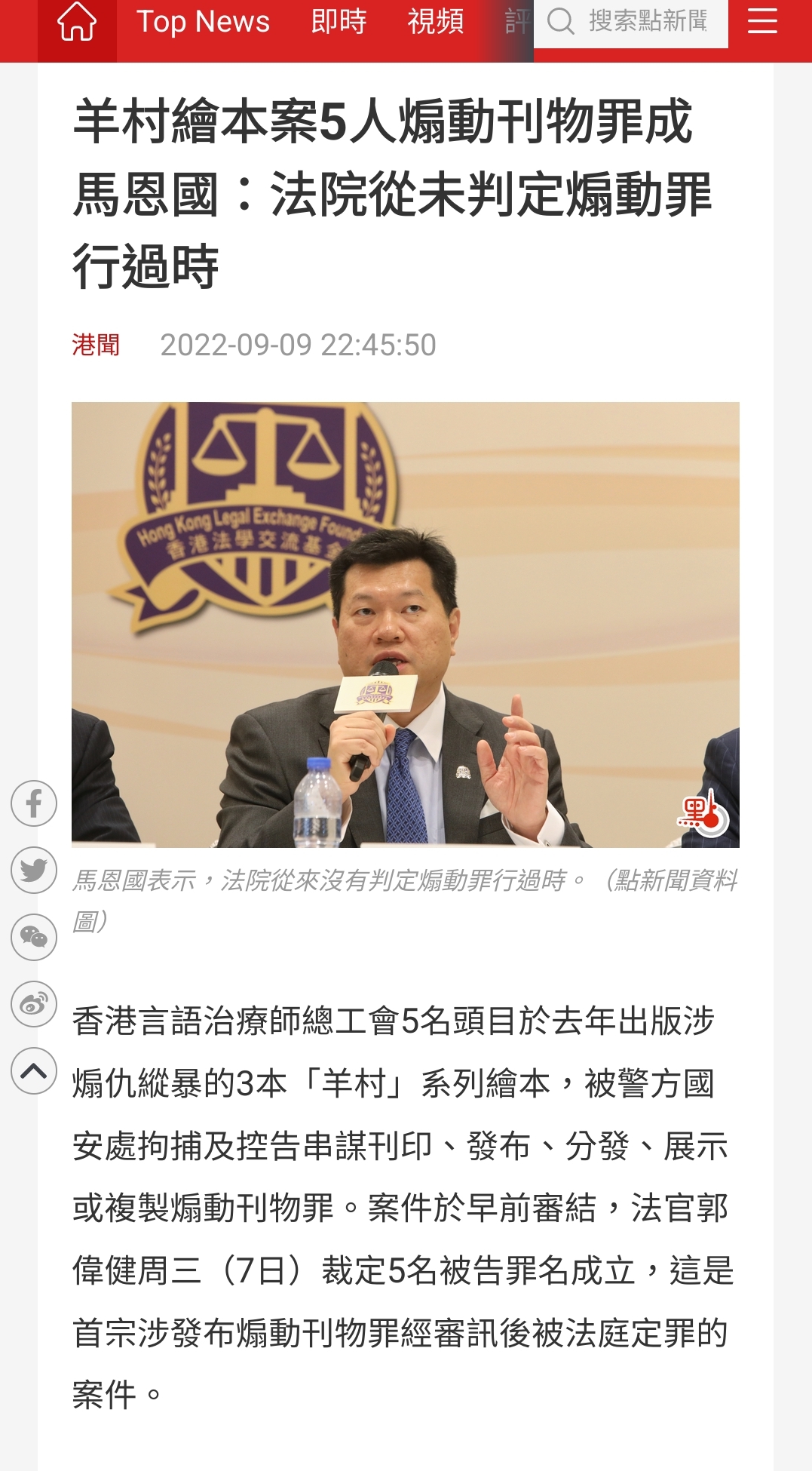
Task: Share this article on Twitter
Action: pyautogui.click(x=34, y=871)
